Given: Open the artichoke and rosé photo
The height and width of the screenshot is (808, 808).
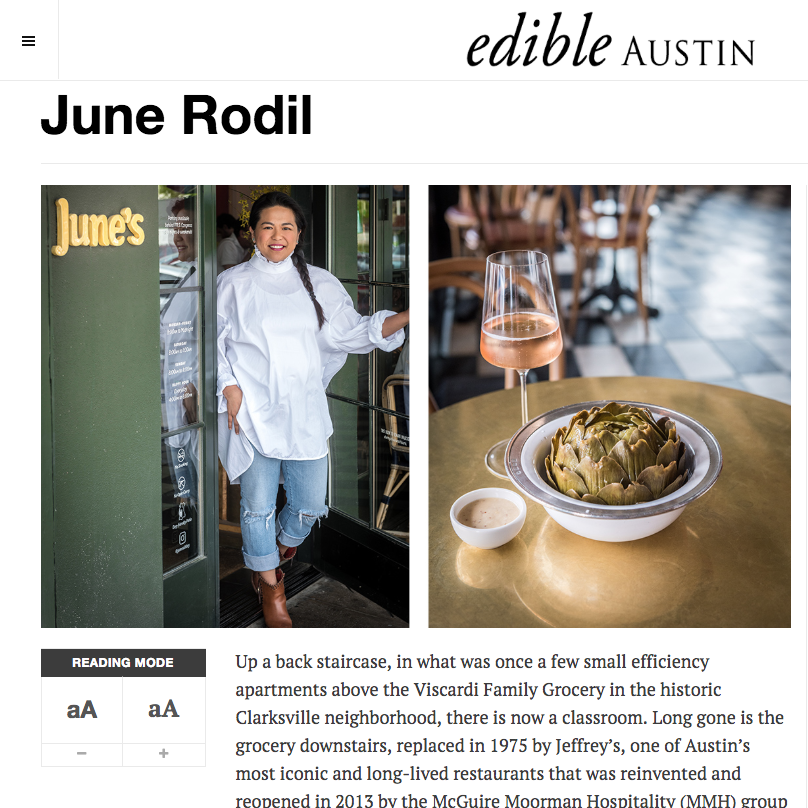Looking at the screenshot, I should (x=609, y=406).
